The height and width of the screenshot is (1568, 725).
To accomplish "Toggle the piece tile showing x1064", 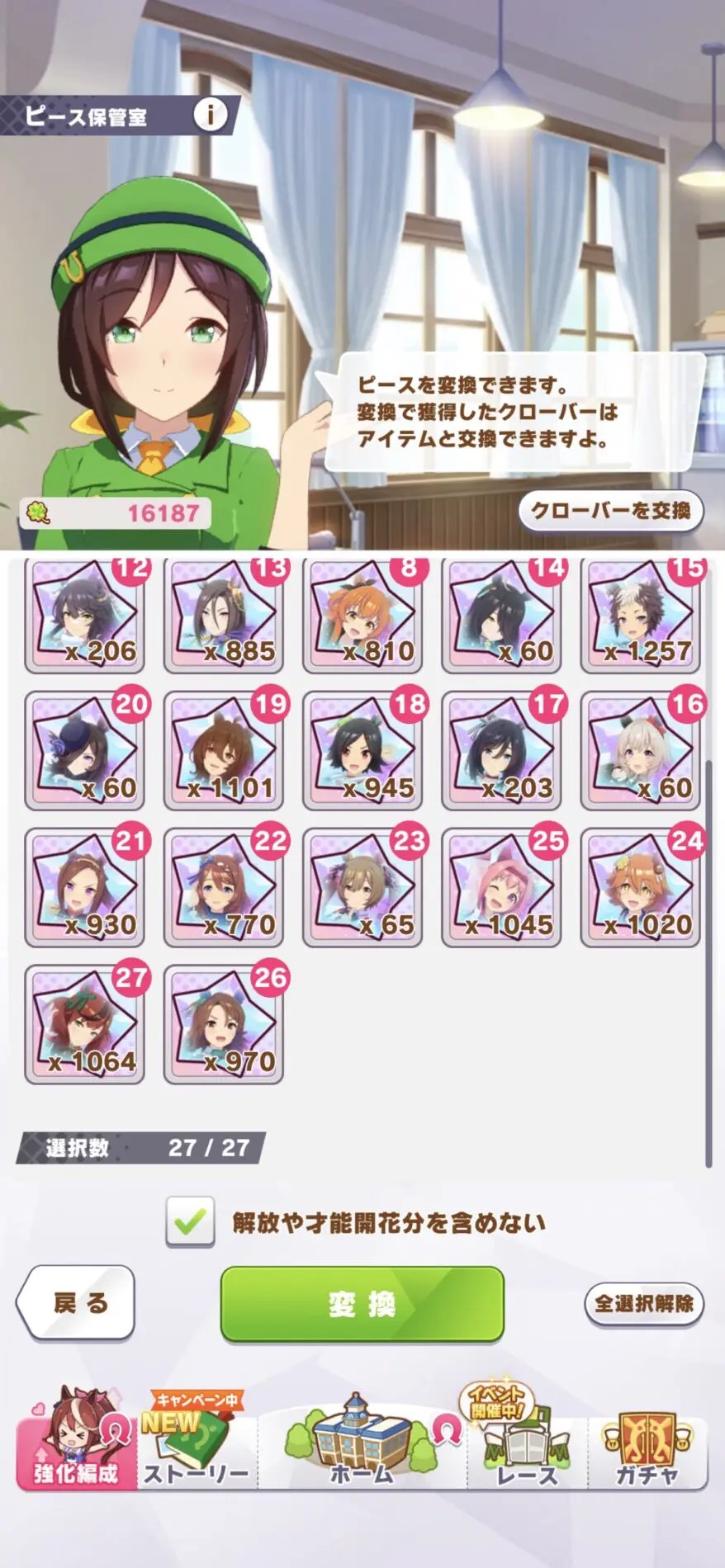I will [85, 1024].
